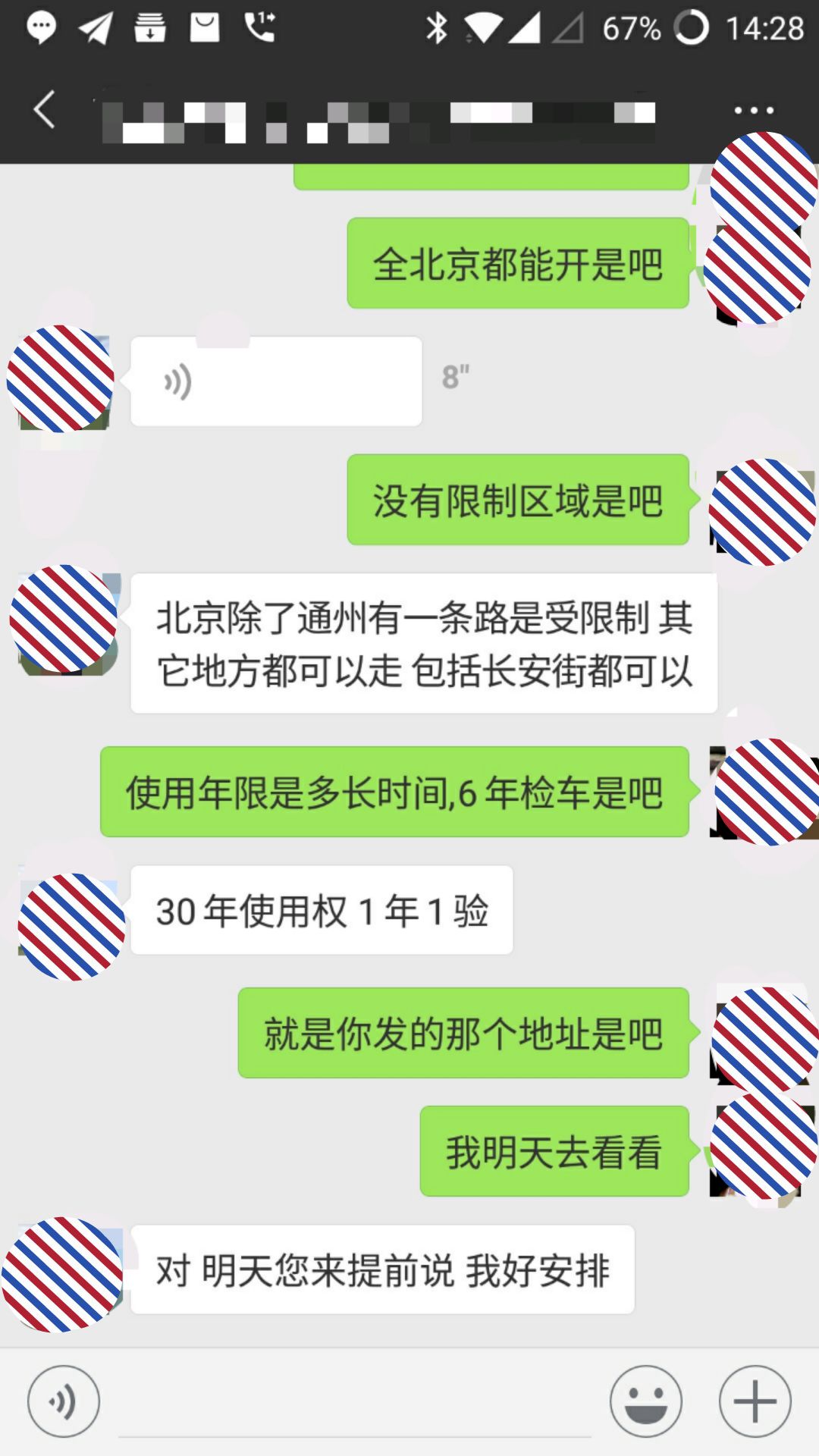The image size is (819, 1456).
Task: Open the emoji picker
Action: 647,1401
